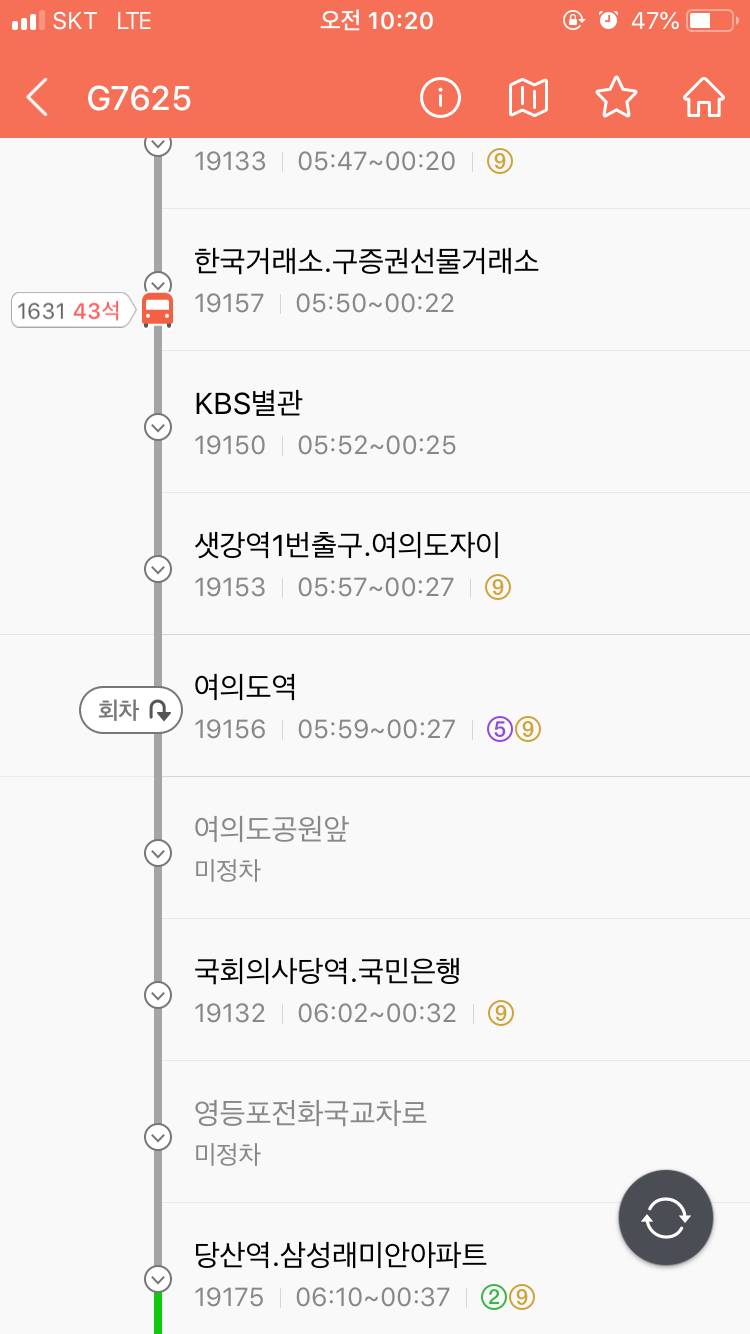Tap the subway line 9 badge at 샛강역1번출구
Screen dimensions: 750x1334
[497, 587]
